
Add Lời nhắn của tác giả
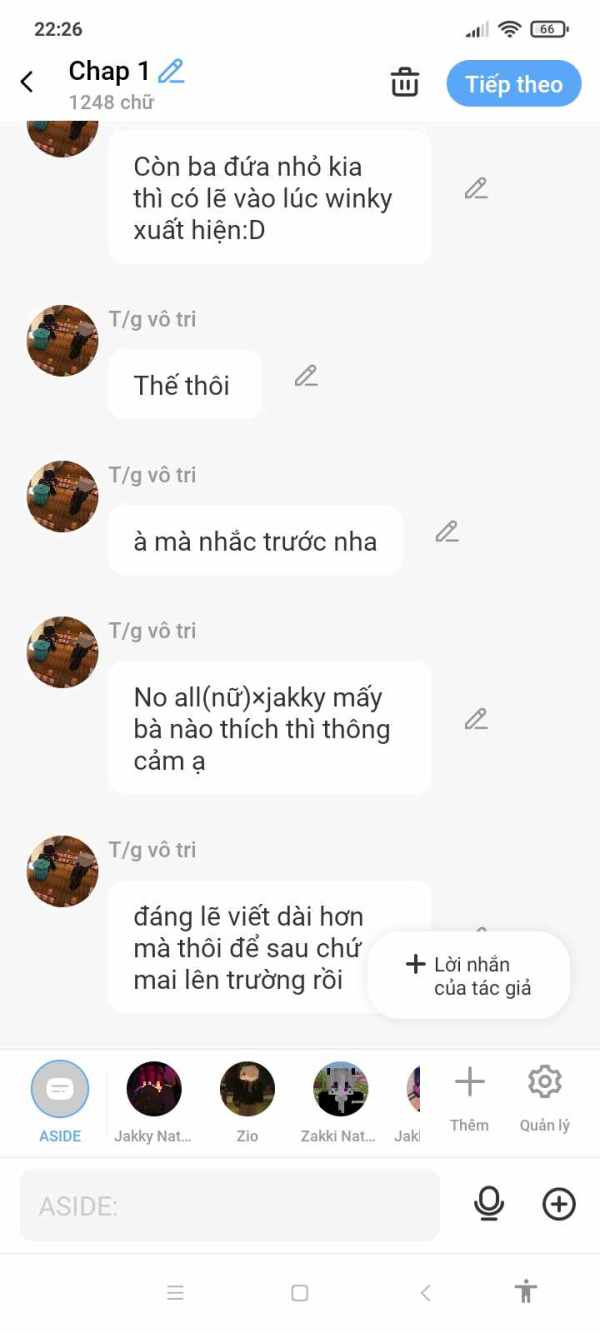469,976
